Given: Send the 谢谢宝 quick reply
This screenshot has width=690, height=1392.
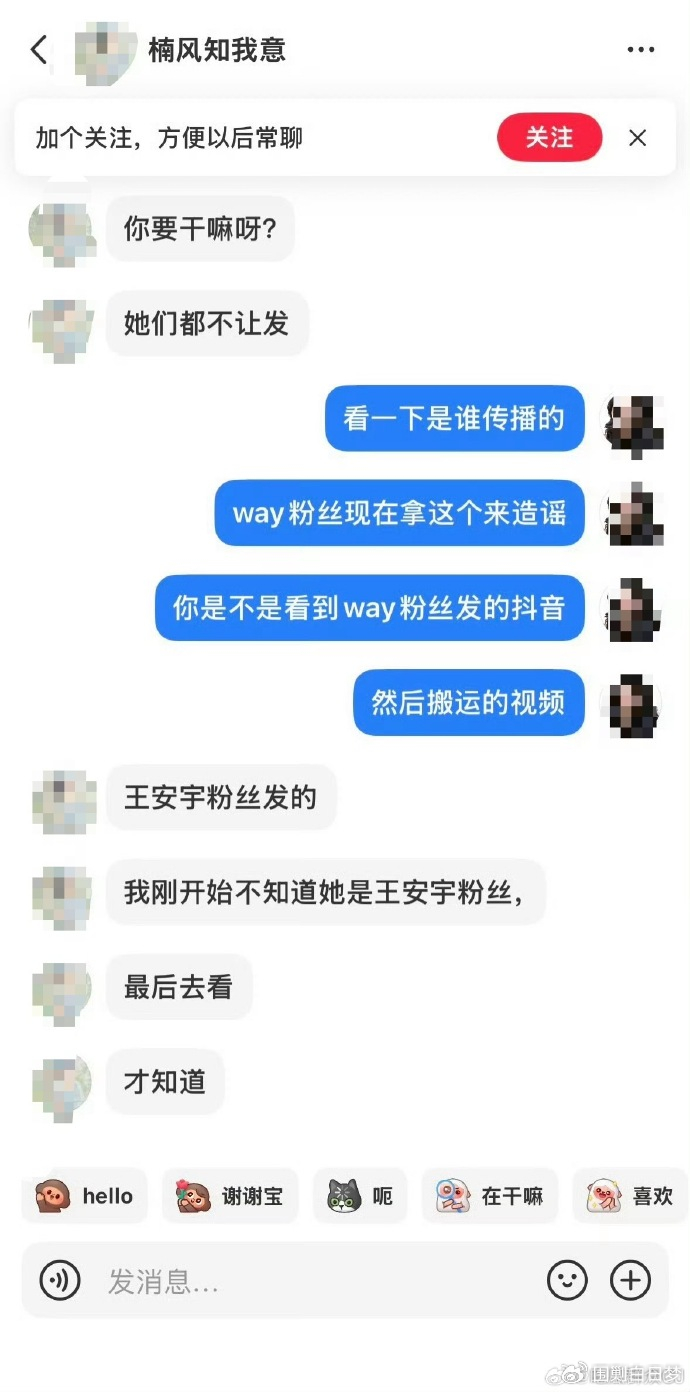Looking at the screenshot, I should click(230, 1196).
